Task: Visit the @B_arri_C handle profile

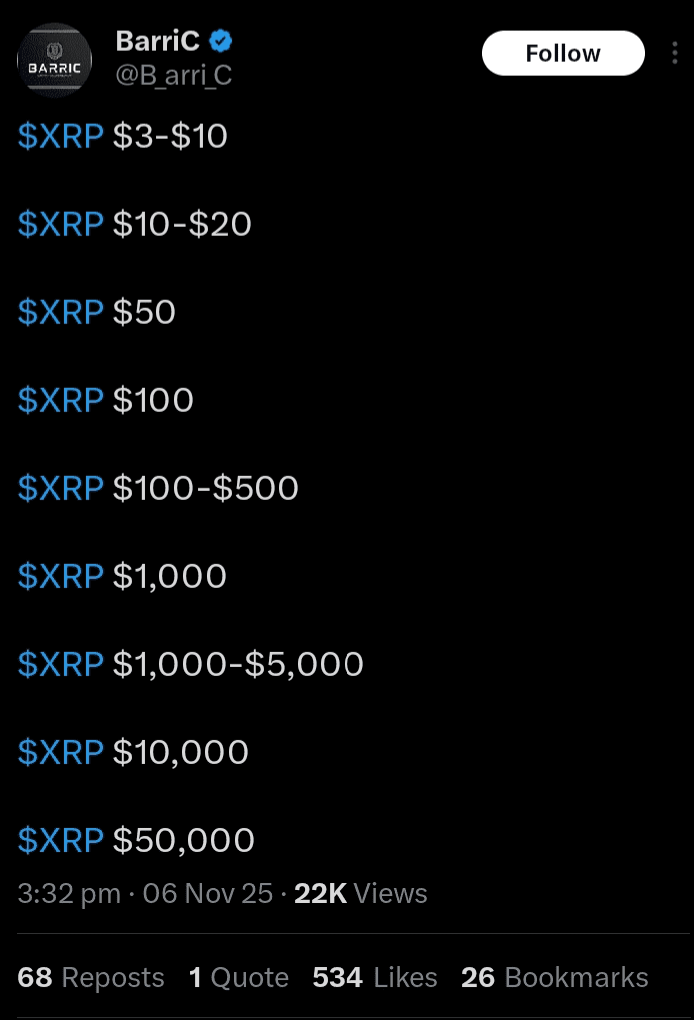Action: pos(174,75)
